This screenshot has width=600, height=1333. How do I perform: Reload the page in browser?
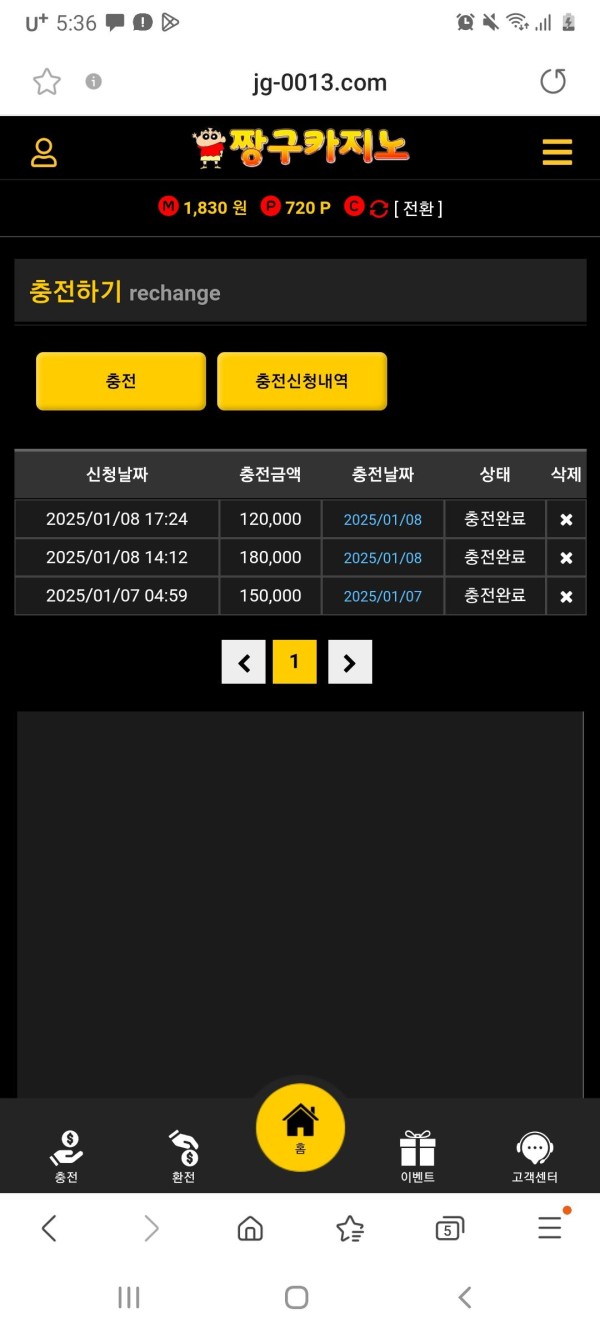point(553,82)
